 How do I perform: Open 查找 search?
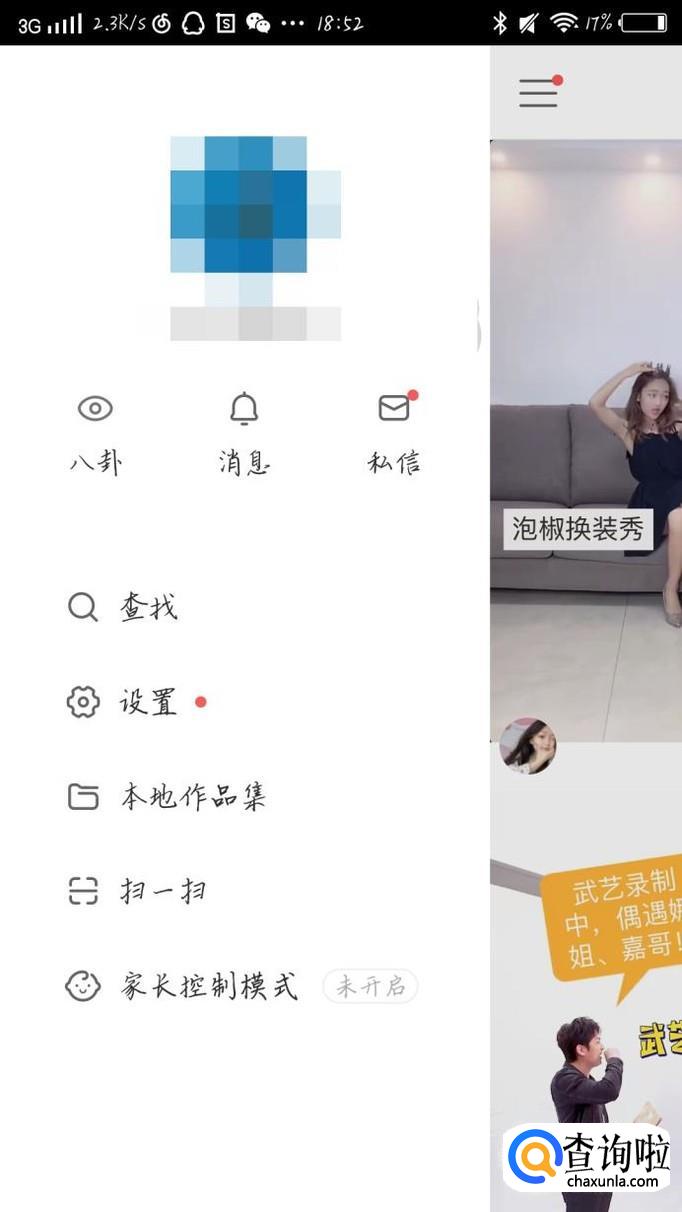tap(124, 607)
